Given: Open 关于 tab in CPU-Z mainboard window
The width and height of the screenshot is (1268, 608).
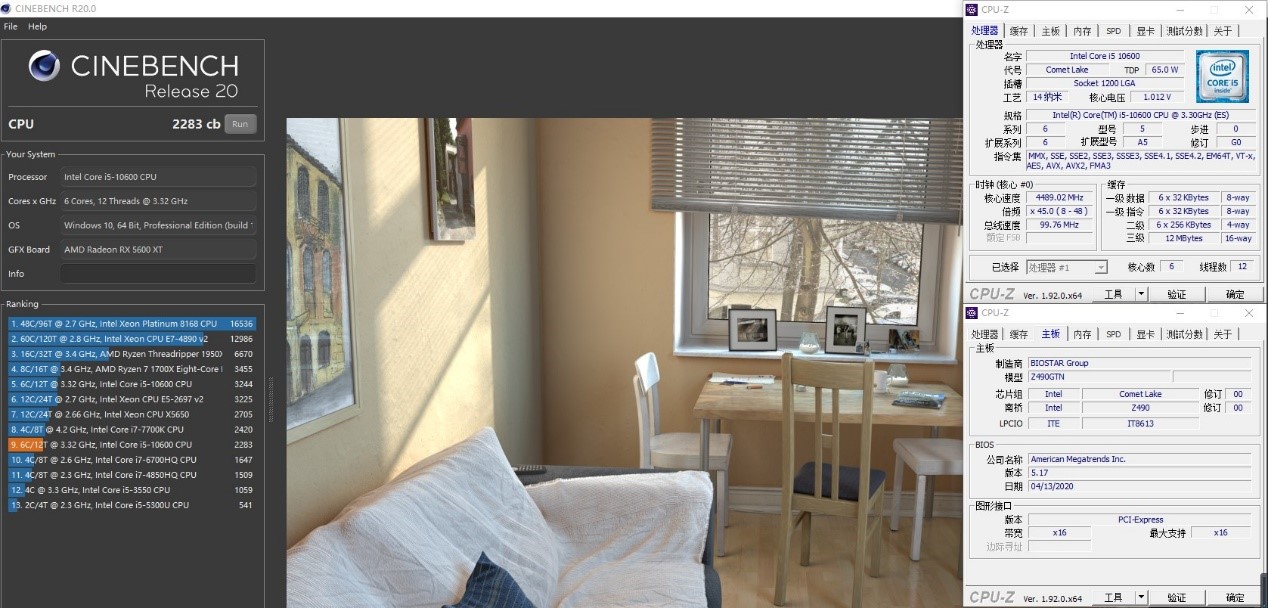Looking at the screenshot, I should point(1222,334).
